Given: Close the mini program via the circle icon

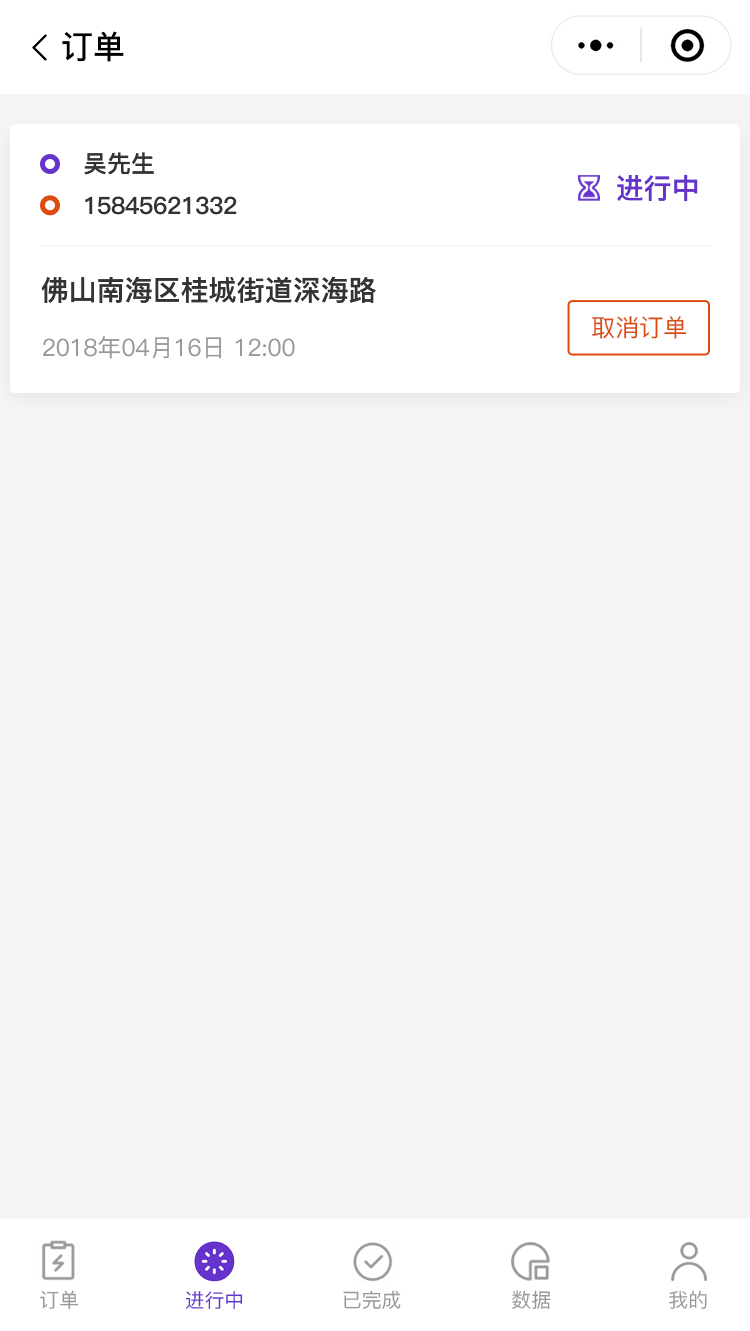Looking at the screenshot, I should (x=686, y=46).
